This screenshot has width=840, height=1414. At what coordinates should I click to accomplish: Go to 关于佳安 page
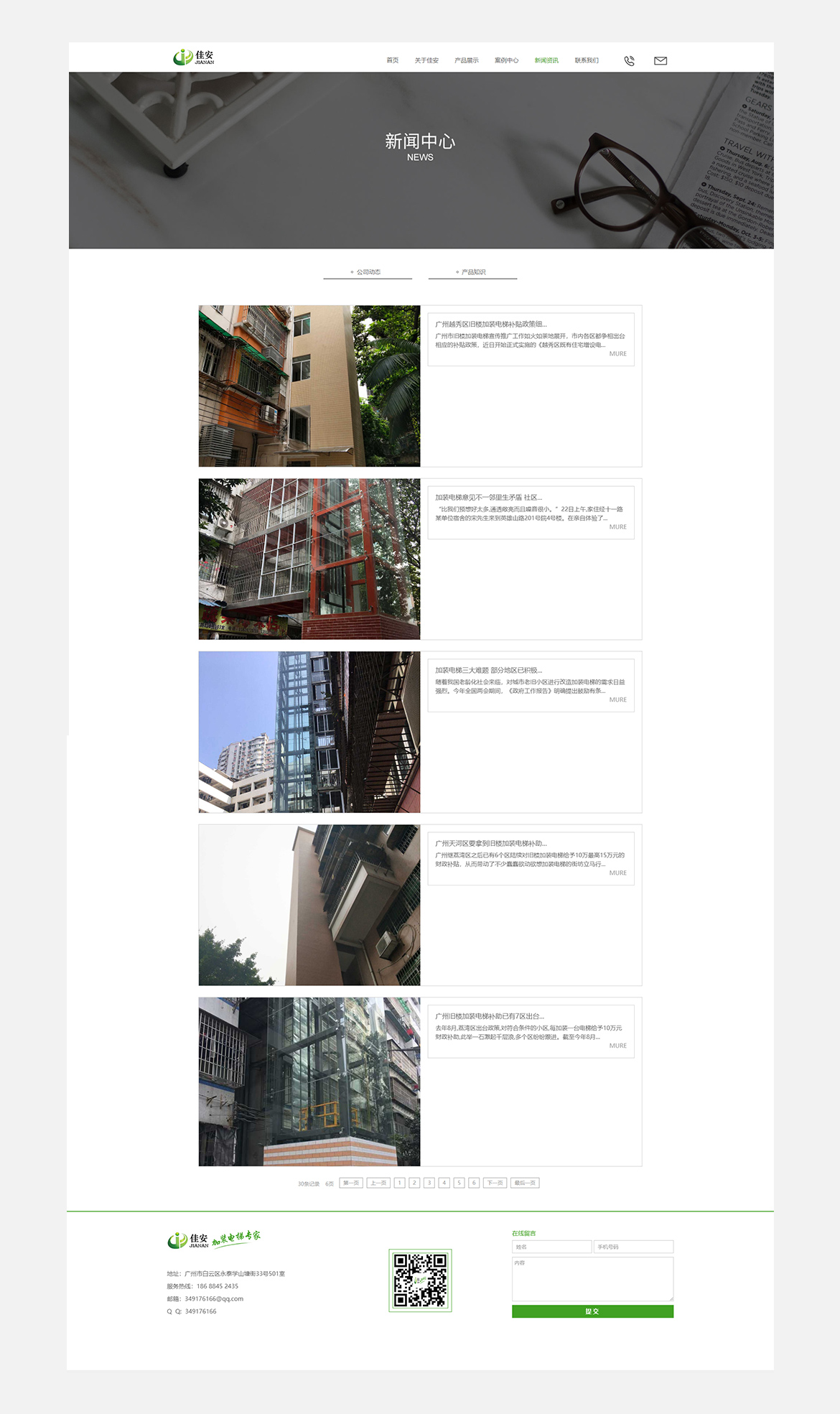pos(426,60)
